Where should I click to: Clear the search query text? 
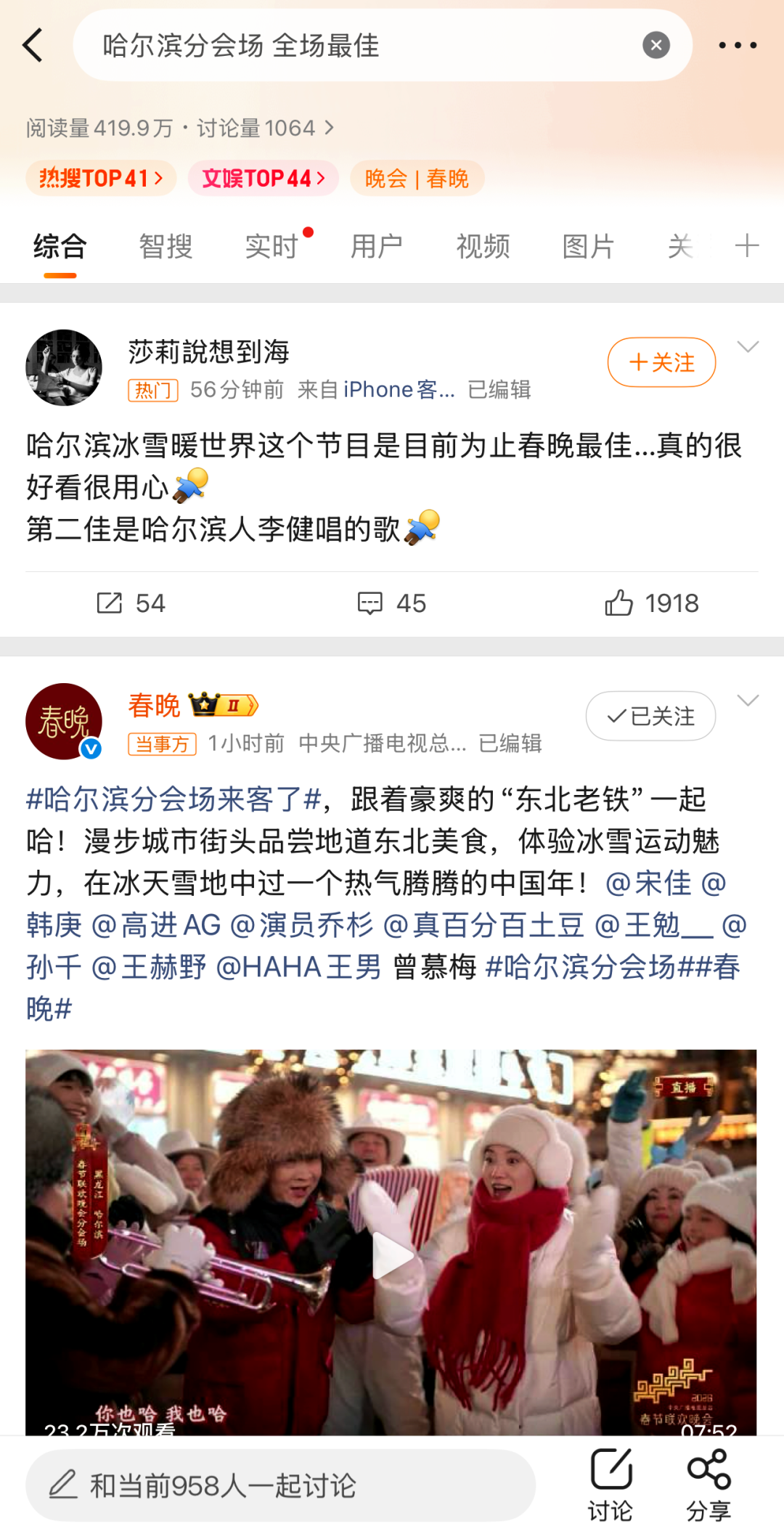pos(656,45)
